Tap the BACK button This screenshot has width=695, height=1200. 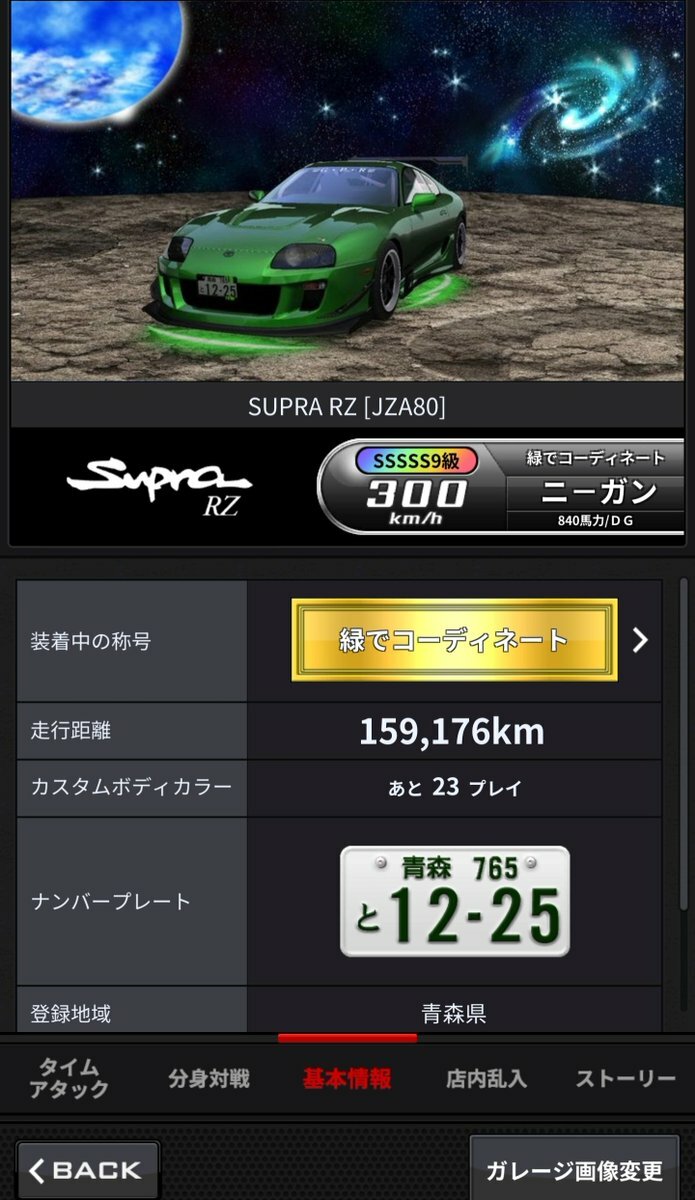(x=87, y=1170)
